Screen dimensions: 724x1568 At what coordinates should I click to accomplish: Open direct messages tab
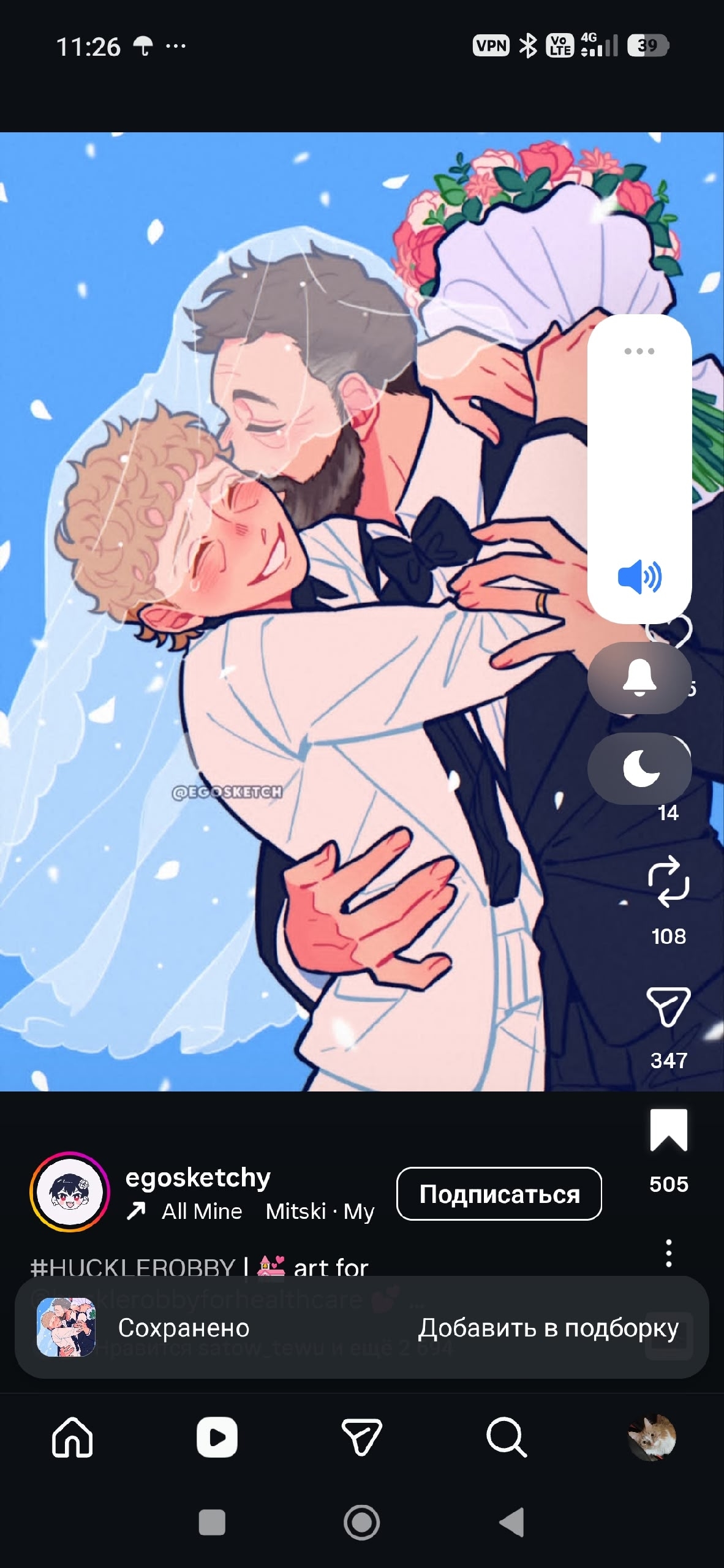coord(361,1437)
